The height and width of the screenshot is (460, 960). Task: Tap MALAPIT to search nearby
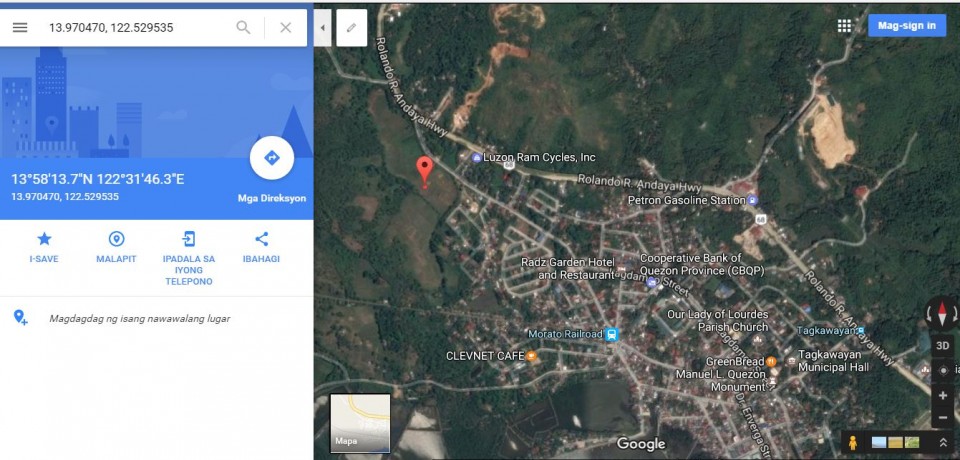coord(116,246)
